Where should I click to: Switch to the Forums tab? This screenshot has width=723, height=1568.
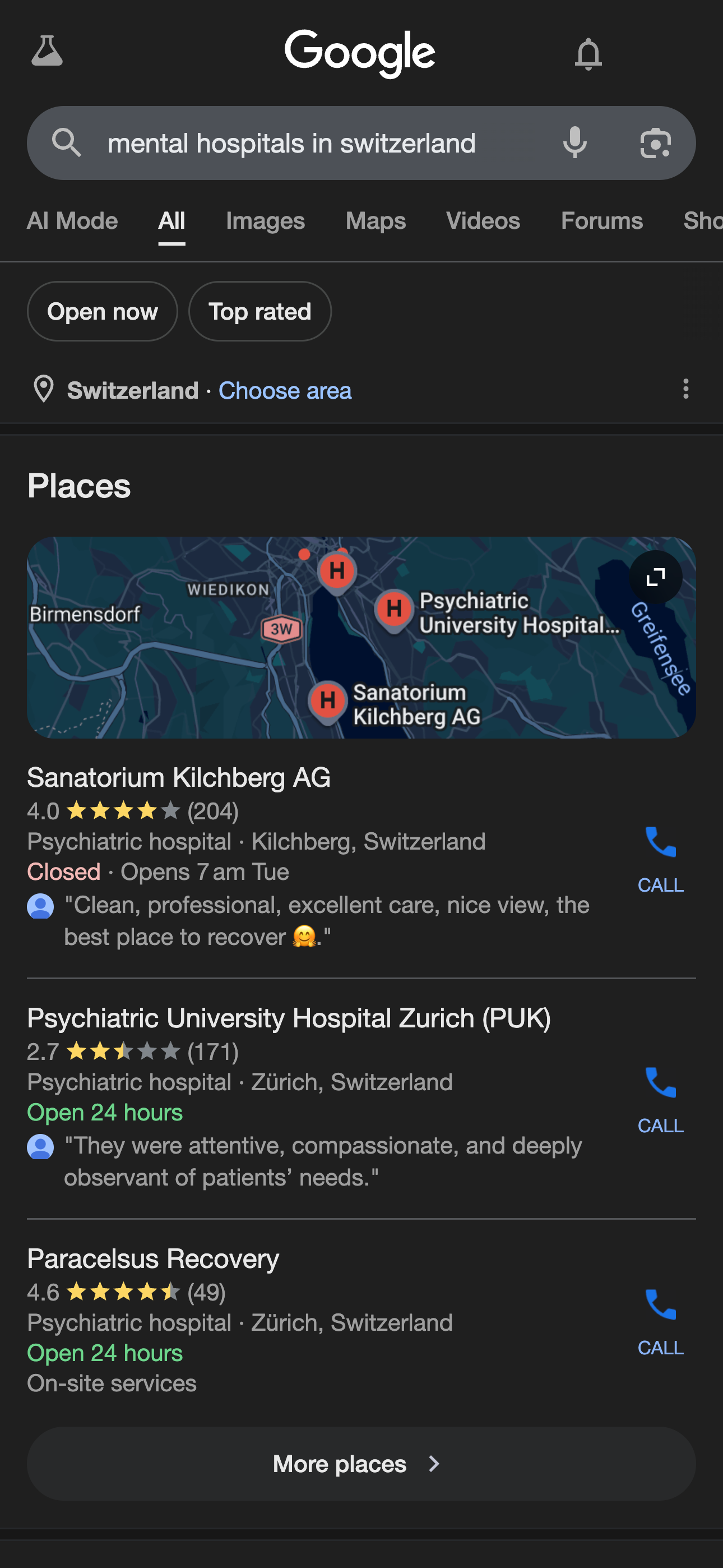tap(601, 221)
